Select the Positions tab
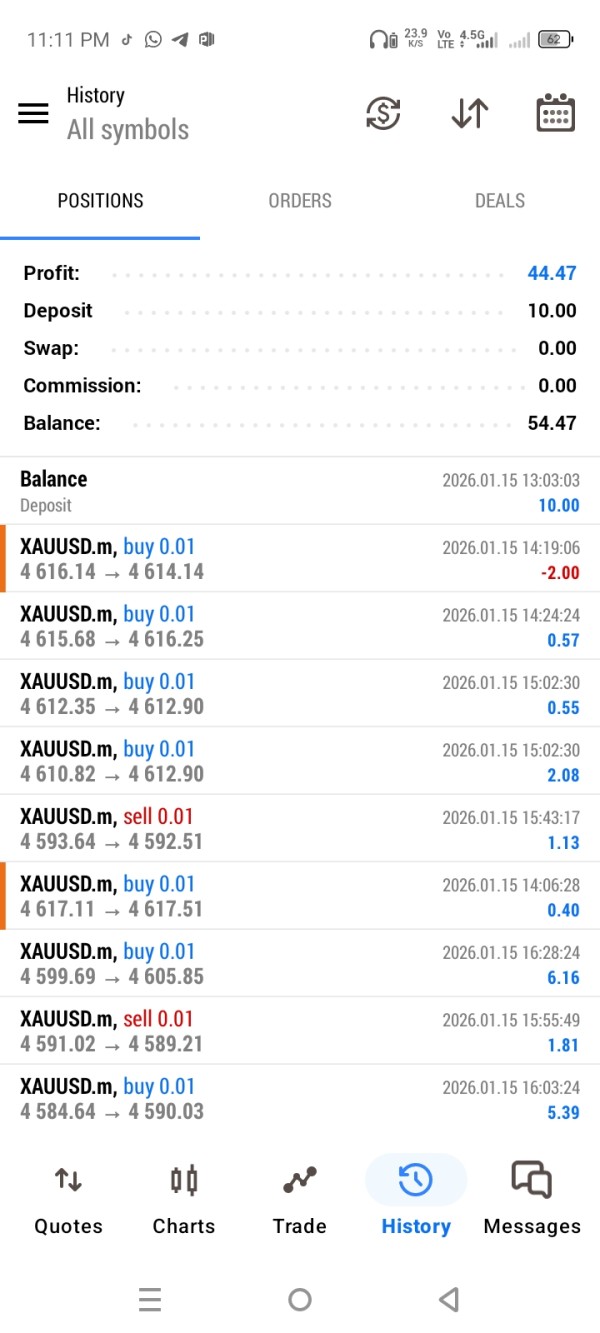Viewport: 600px width, 1333px height. click(x=100, y=201)
